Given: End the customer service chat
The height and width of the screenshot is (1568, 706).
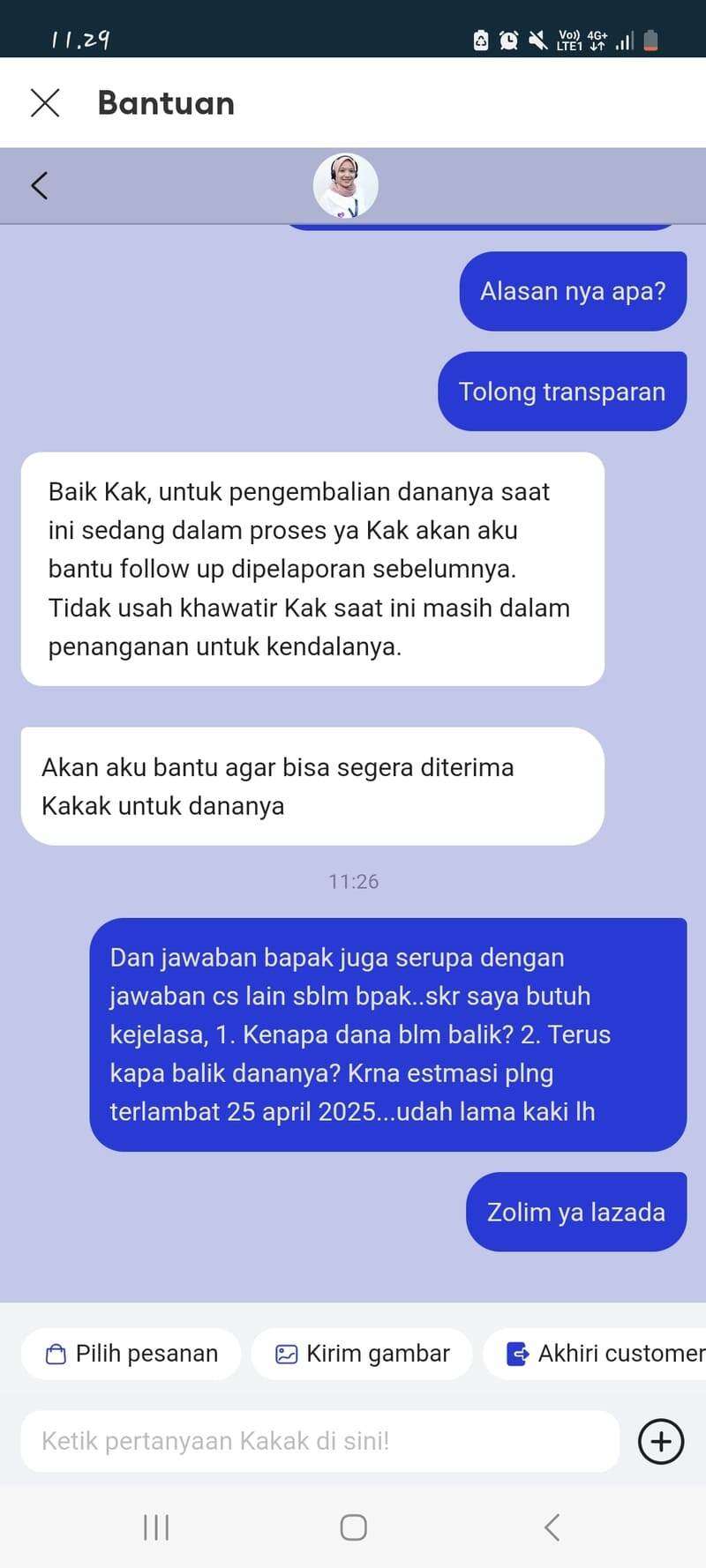Looking at the screenshot, I should click(x=595, y=1353).
